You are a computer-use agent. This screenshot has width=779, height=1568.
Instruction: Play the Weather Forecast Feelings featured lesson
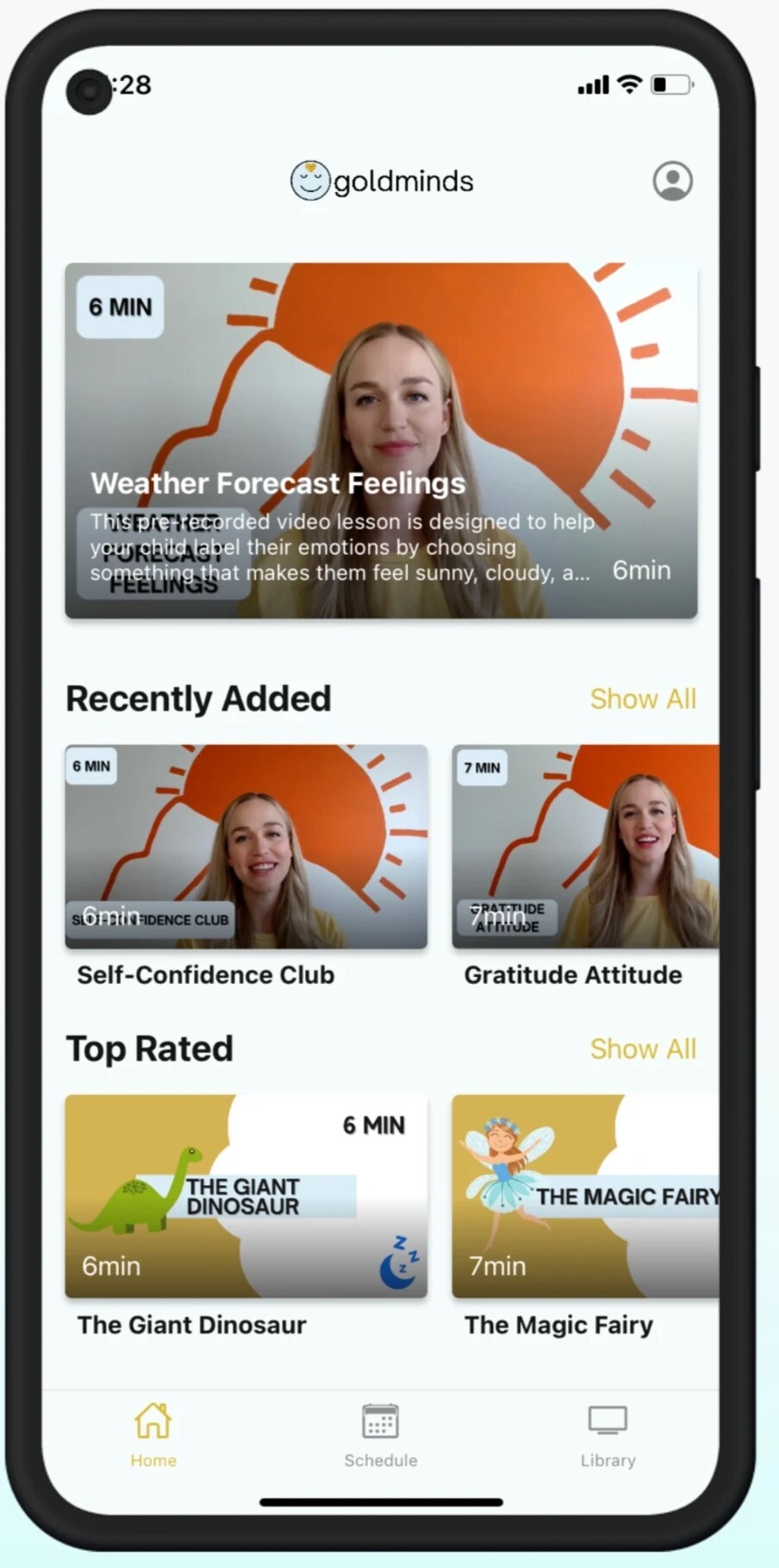coord(381,440)
